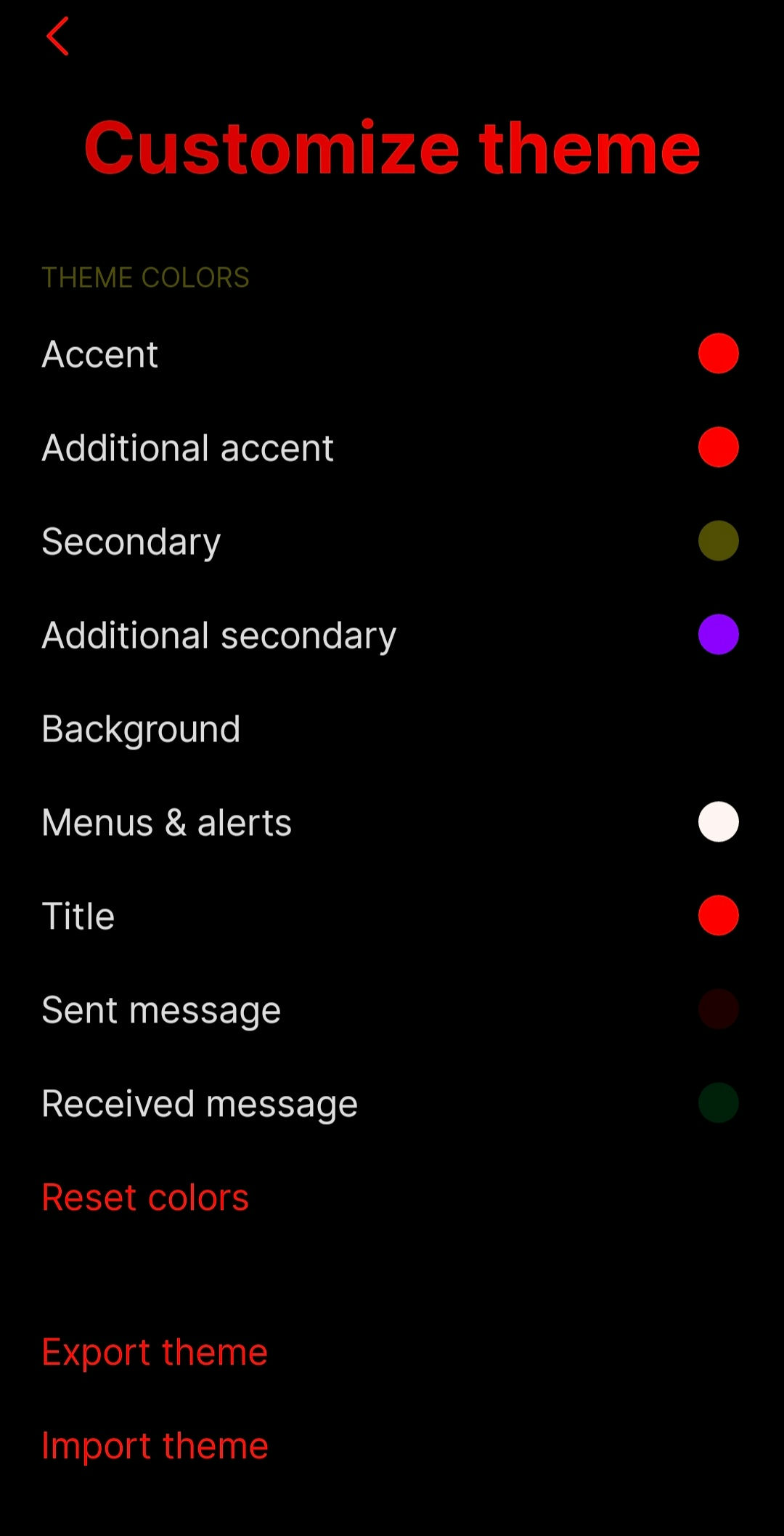
Task: Tap the Additional accent row
Action: click(187, 447)
